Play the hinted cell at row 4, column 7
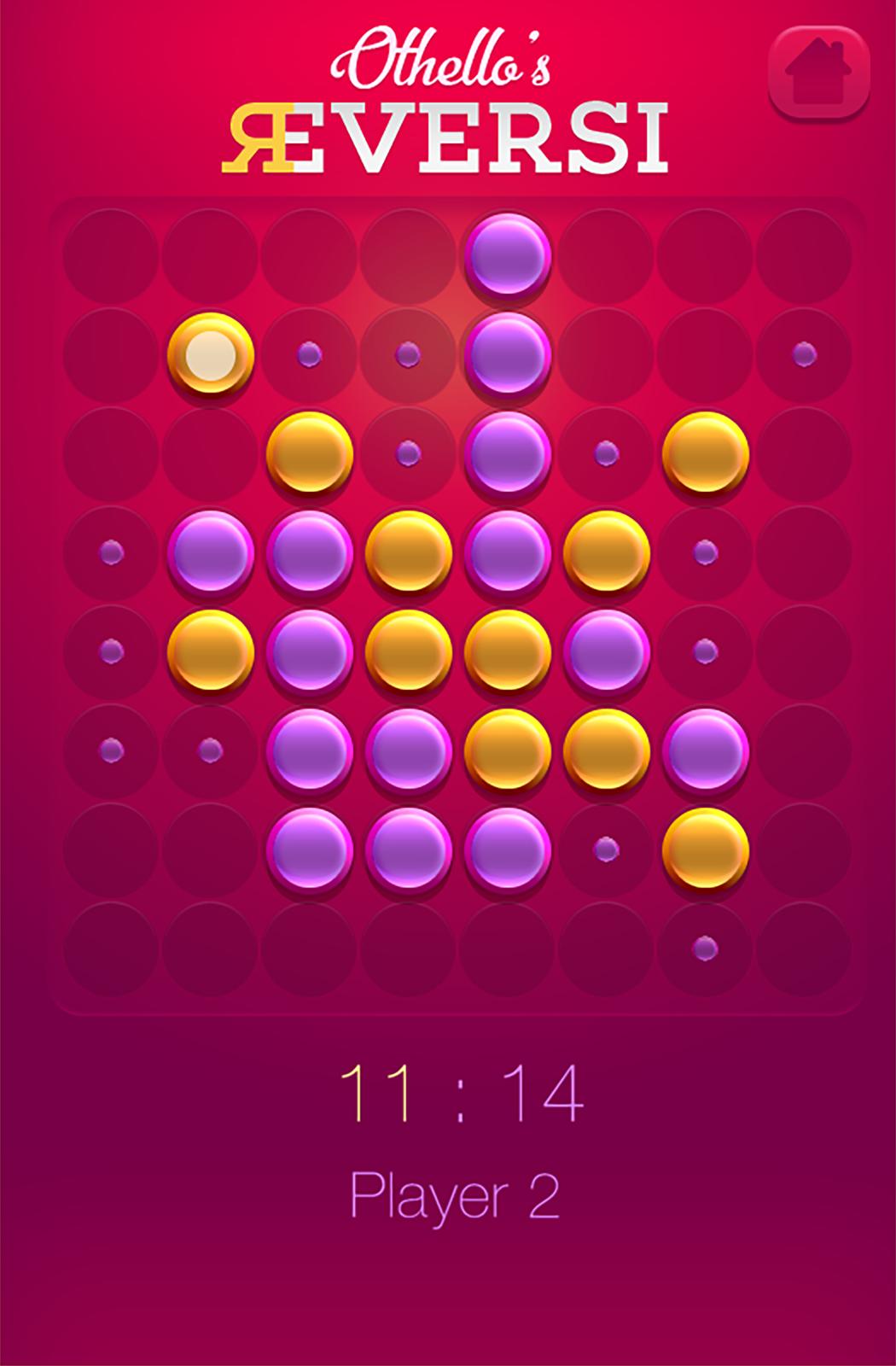The height and width of the screenshot is (1366, 896). coord(705,552)
